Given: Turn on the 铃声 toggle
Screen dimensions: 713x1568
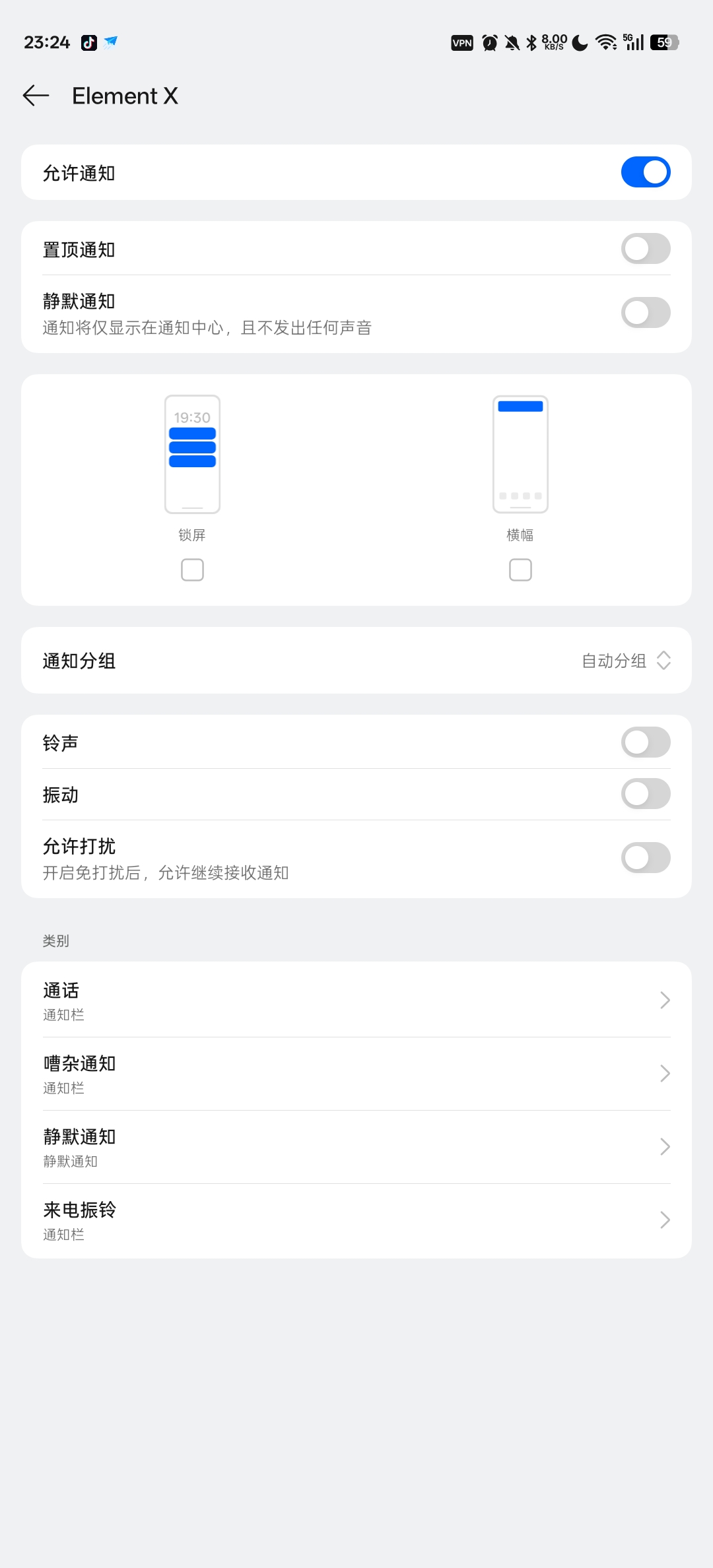Looking at the screenshot, I should point(646,742).
